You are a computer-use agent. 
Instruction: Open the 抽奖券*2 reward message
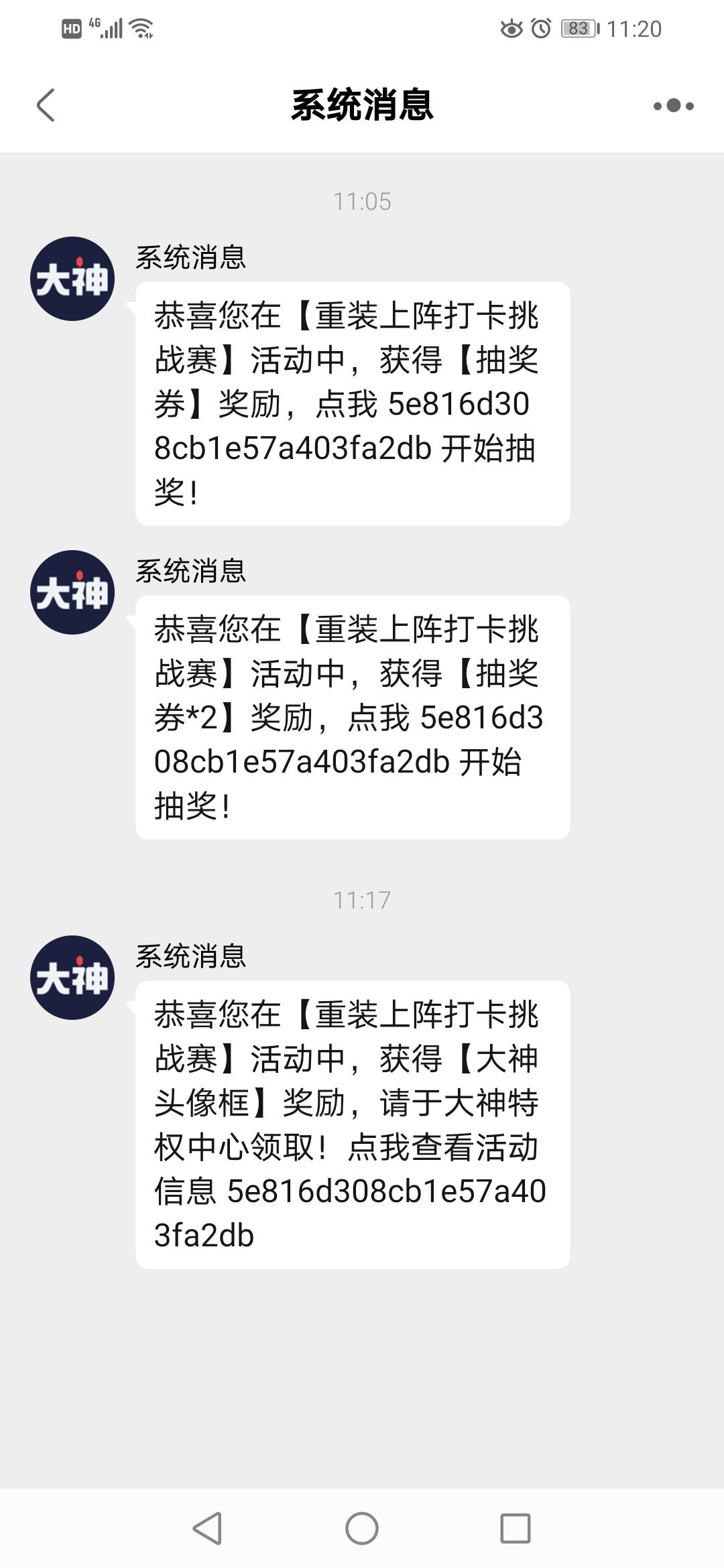(x=353, y=717)
